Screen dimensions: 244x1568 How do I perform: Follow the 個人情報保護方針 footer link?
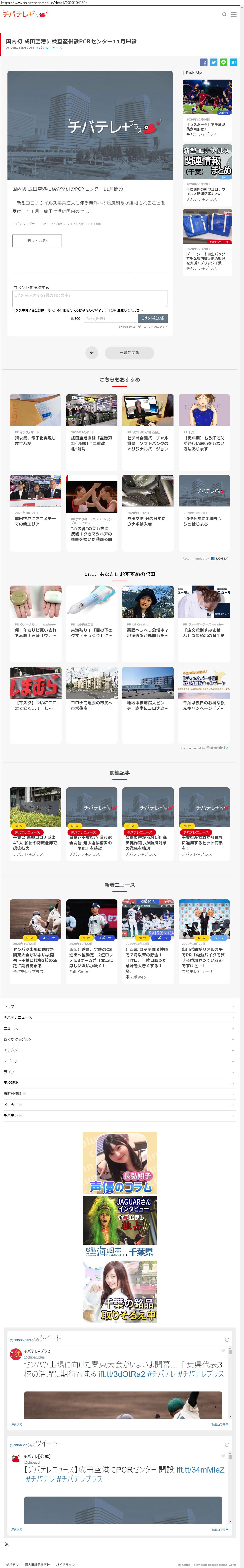click(37, 1564)
